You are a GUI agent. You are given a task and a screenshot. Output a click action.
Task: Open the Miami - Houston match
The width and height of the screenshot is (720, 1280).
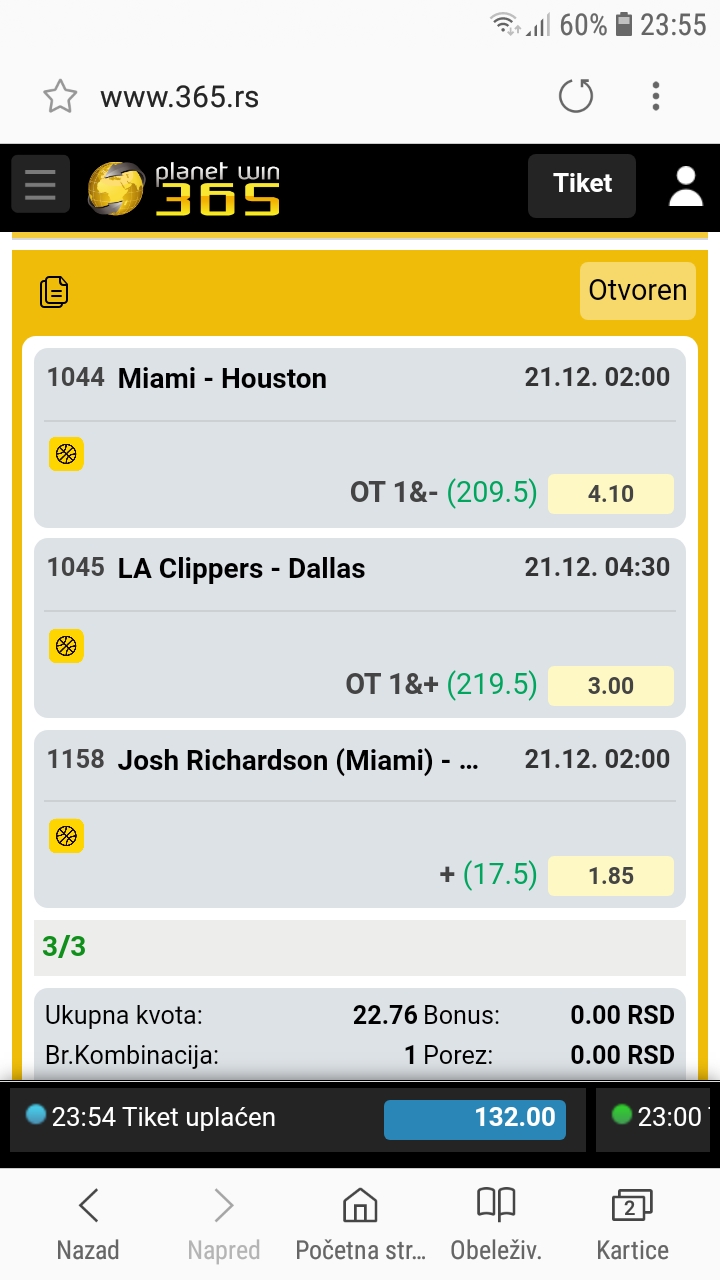click(360, 438)
